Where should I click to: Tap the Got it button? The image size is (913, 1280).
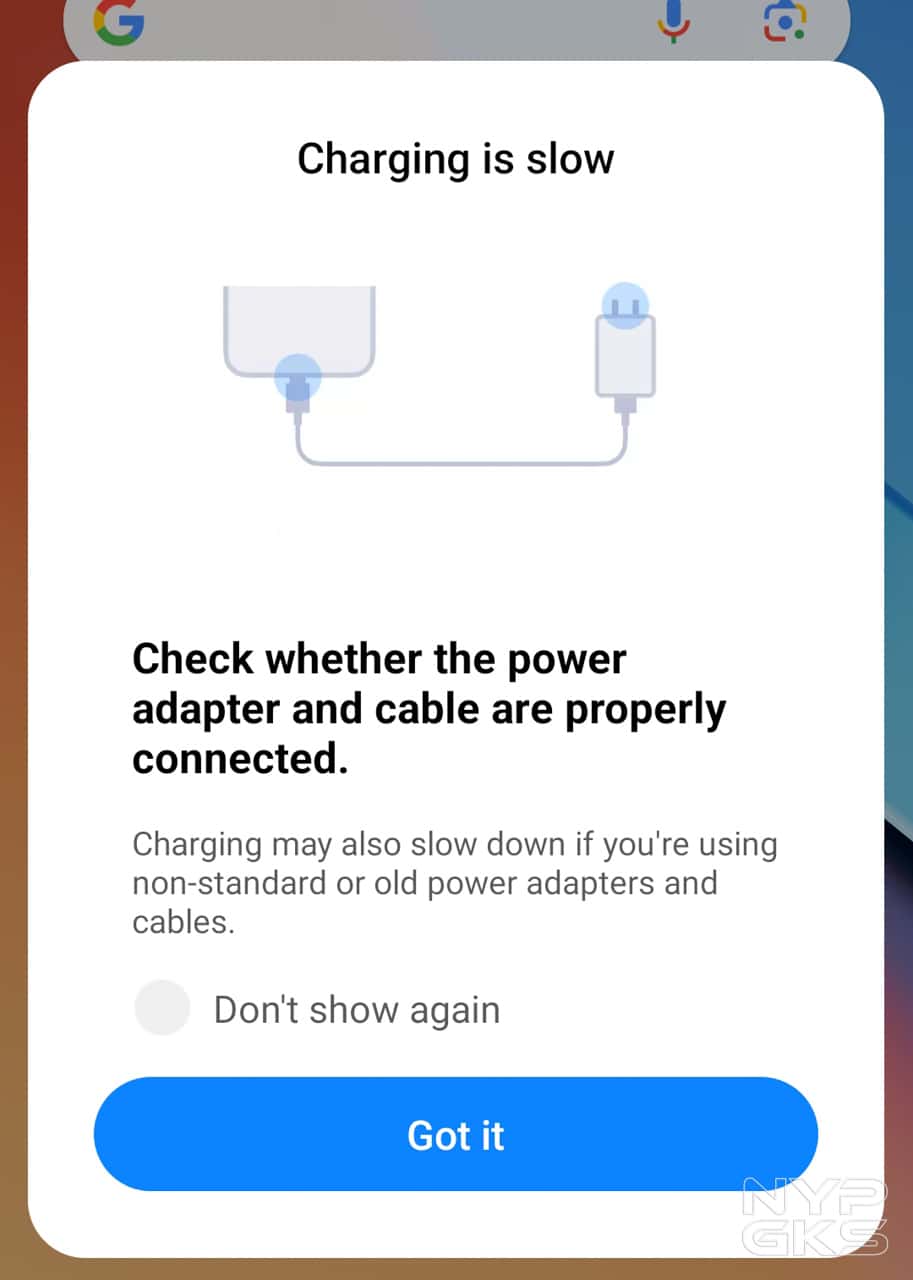pos(456,1134)
